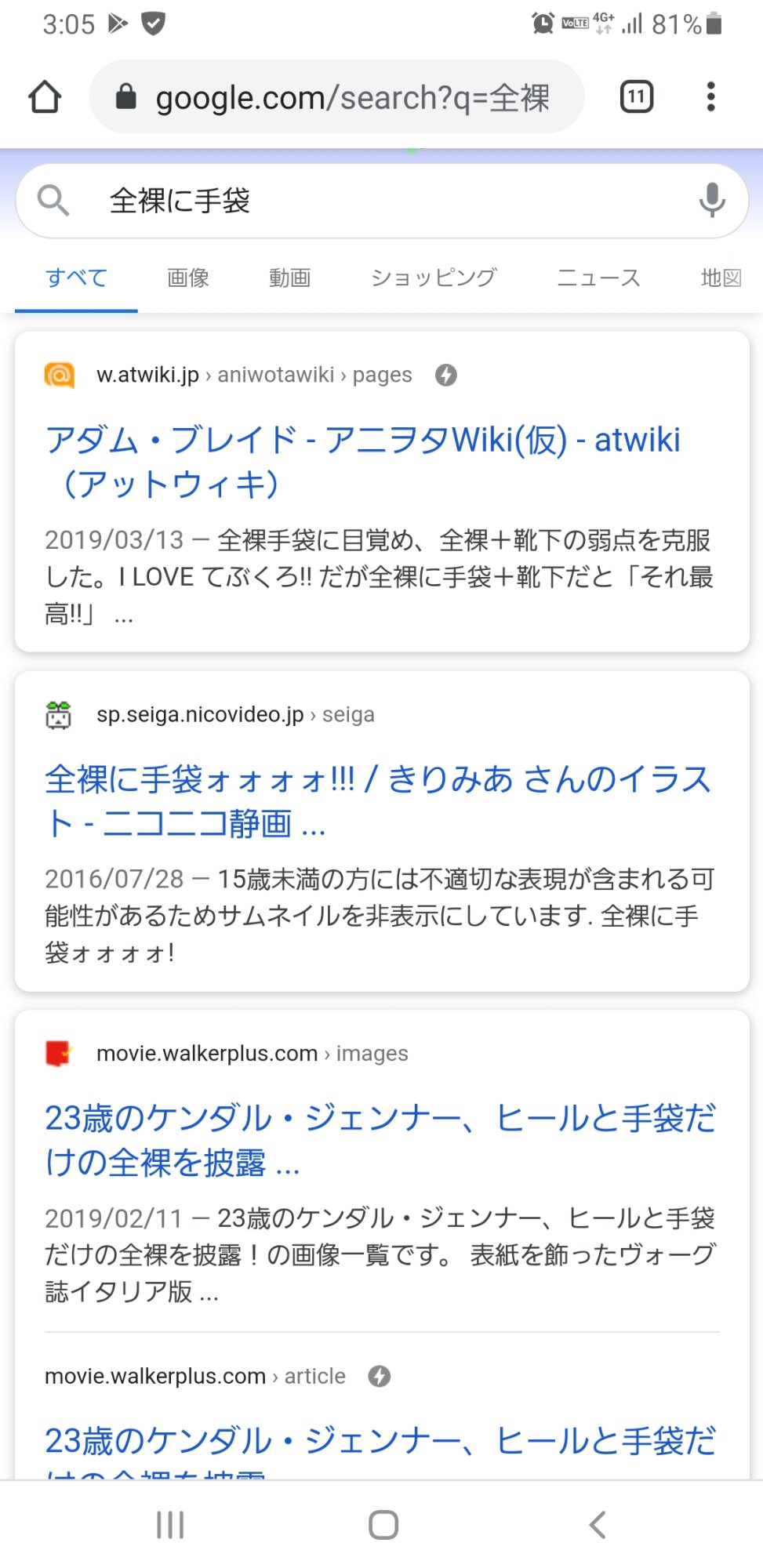
Task: Switch to the ショッピング tab
Action: point(434,278)
